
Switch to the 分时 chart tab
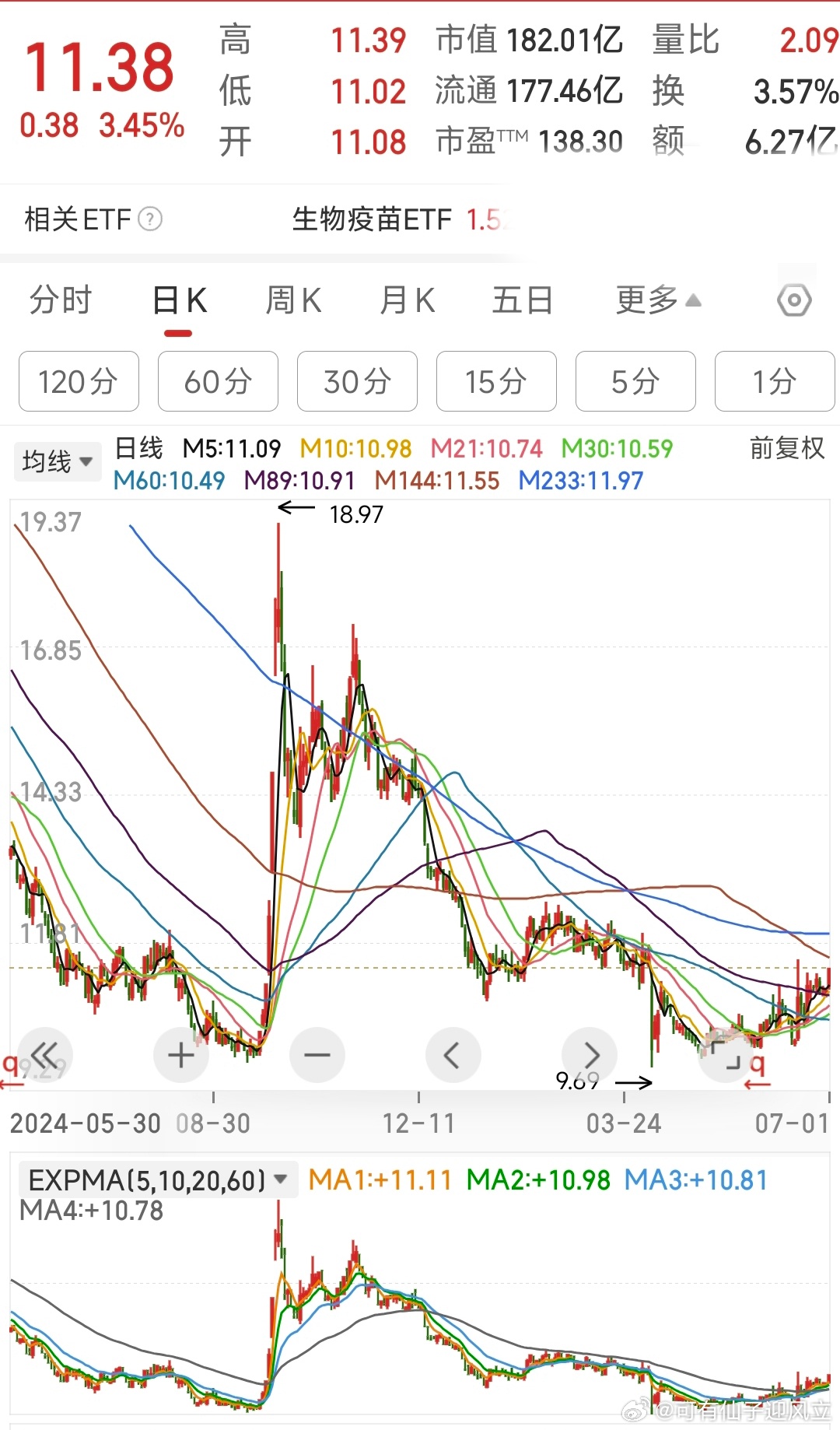61,301
